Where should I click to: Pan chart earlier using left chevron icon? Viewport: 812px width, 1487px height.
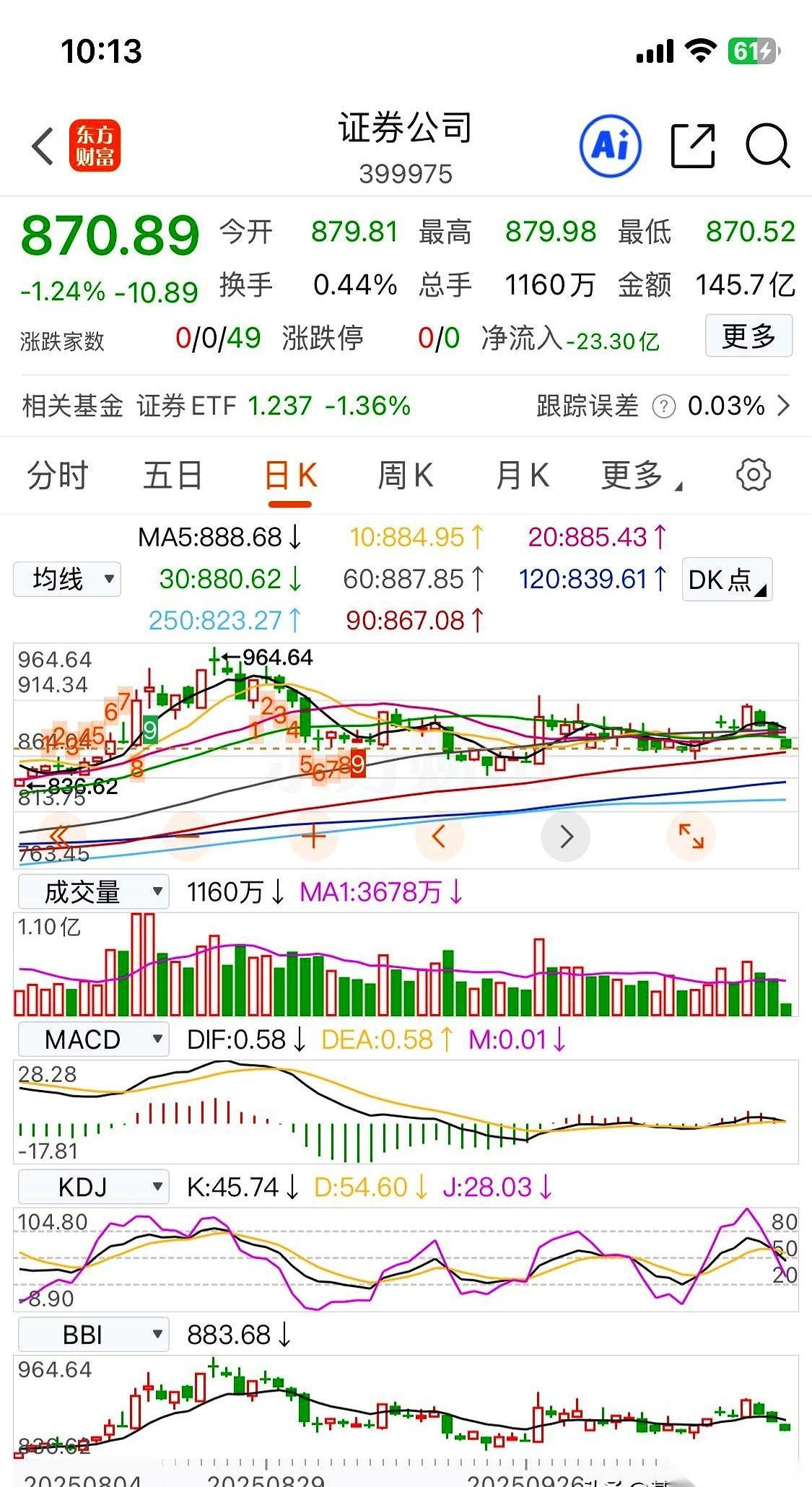(439, 836)
